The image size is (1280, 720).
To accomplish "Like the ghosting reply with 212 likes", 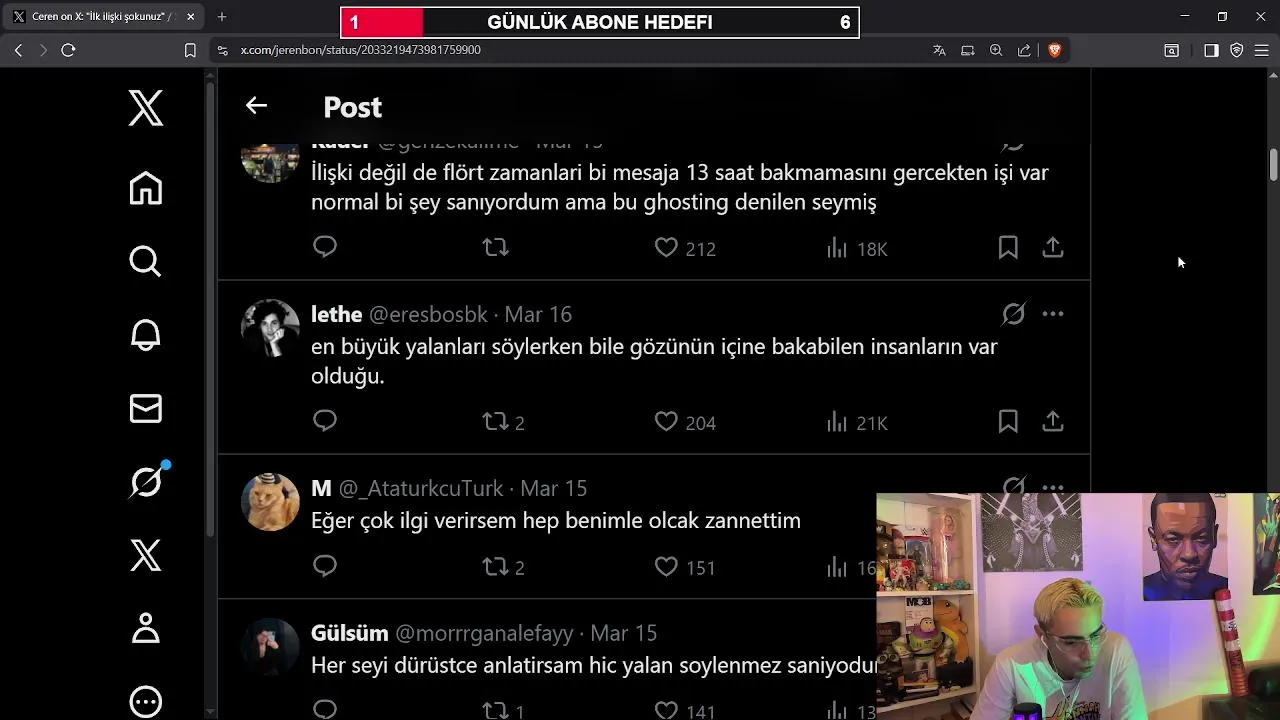I will (x=666, y=248).
